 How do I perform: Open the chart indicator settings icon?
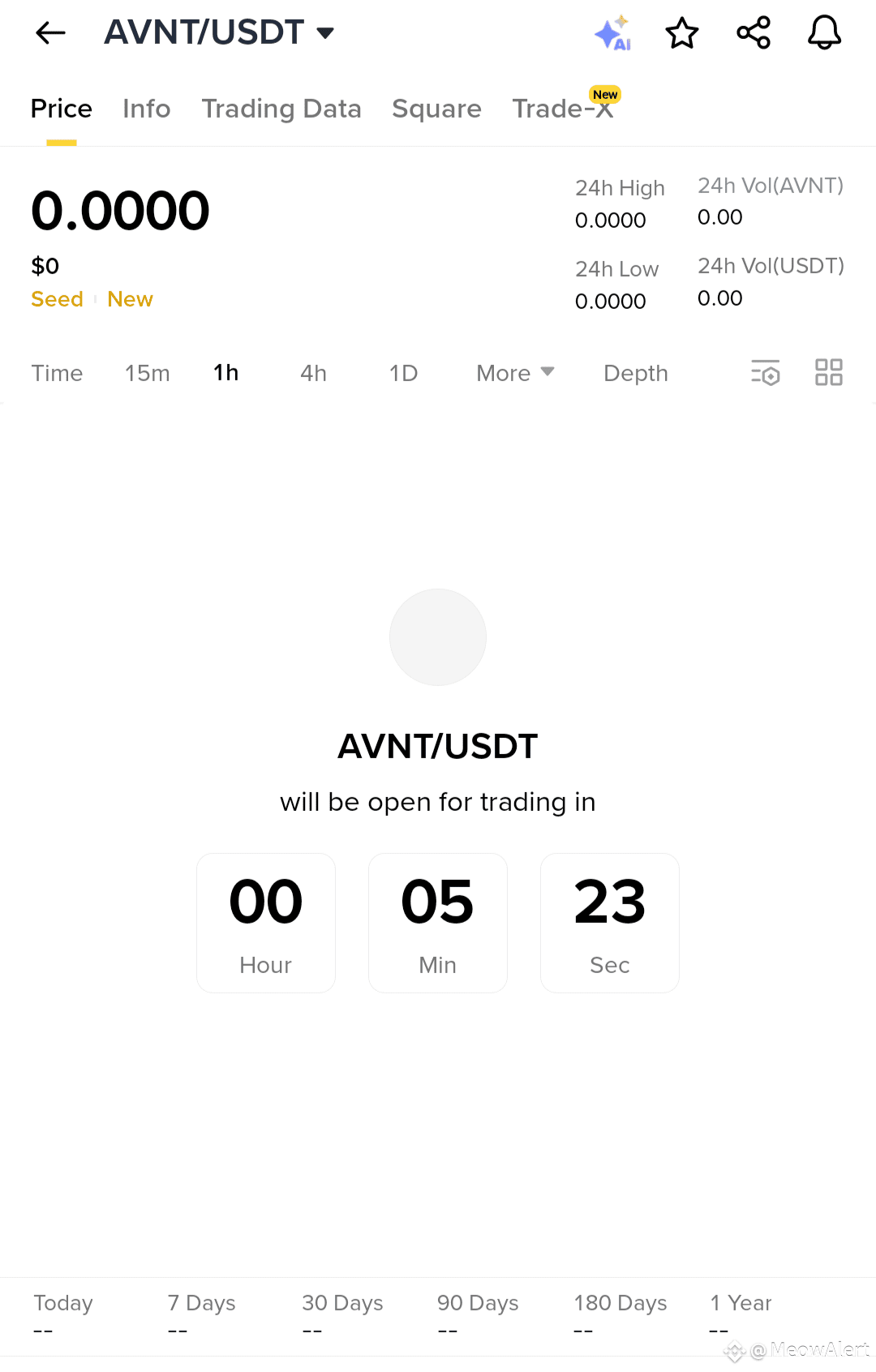tap(764, 373)
